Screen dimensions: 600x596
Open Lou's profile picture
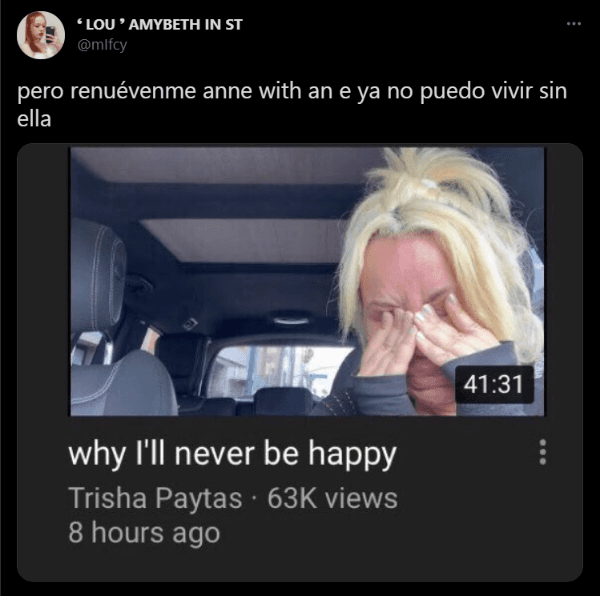point(42,35)
